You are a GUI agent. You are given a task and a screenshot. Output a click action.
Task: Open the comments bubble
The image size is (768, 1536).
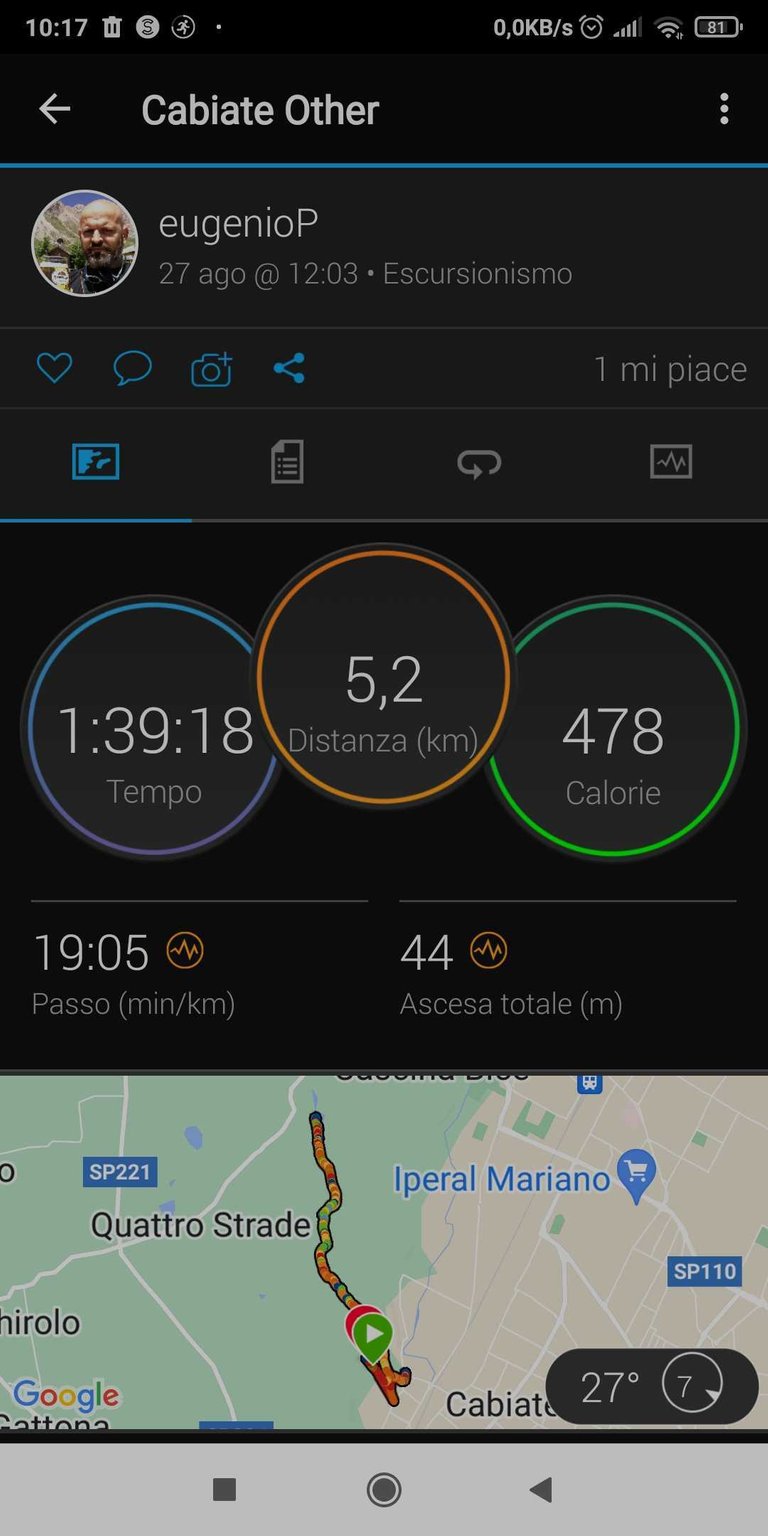point(132,369)
